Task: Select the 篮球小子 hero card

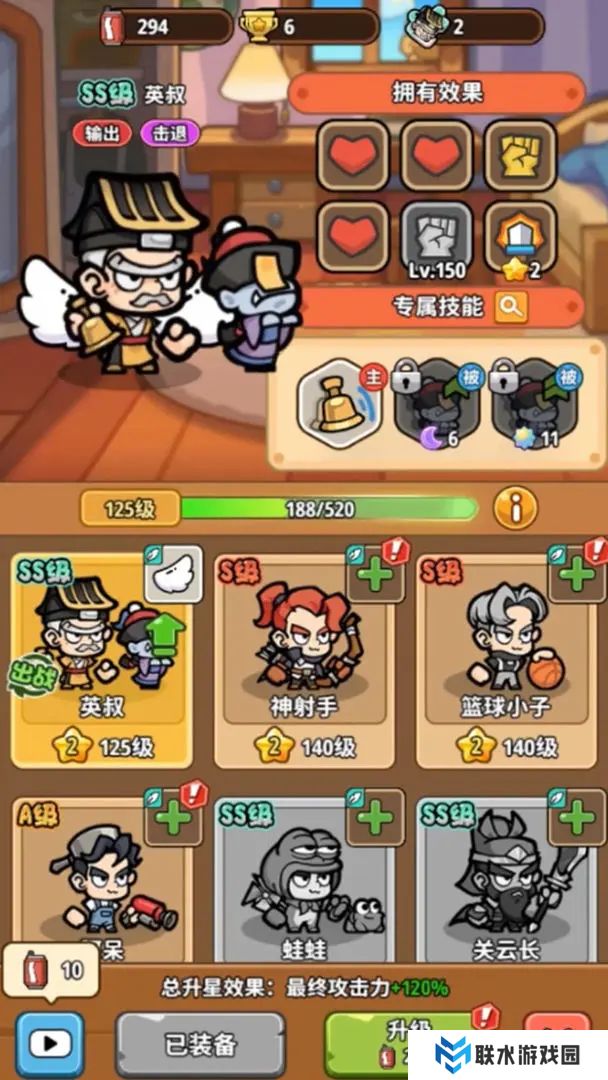Action: tap(507, 660)
